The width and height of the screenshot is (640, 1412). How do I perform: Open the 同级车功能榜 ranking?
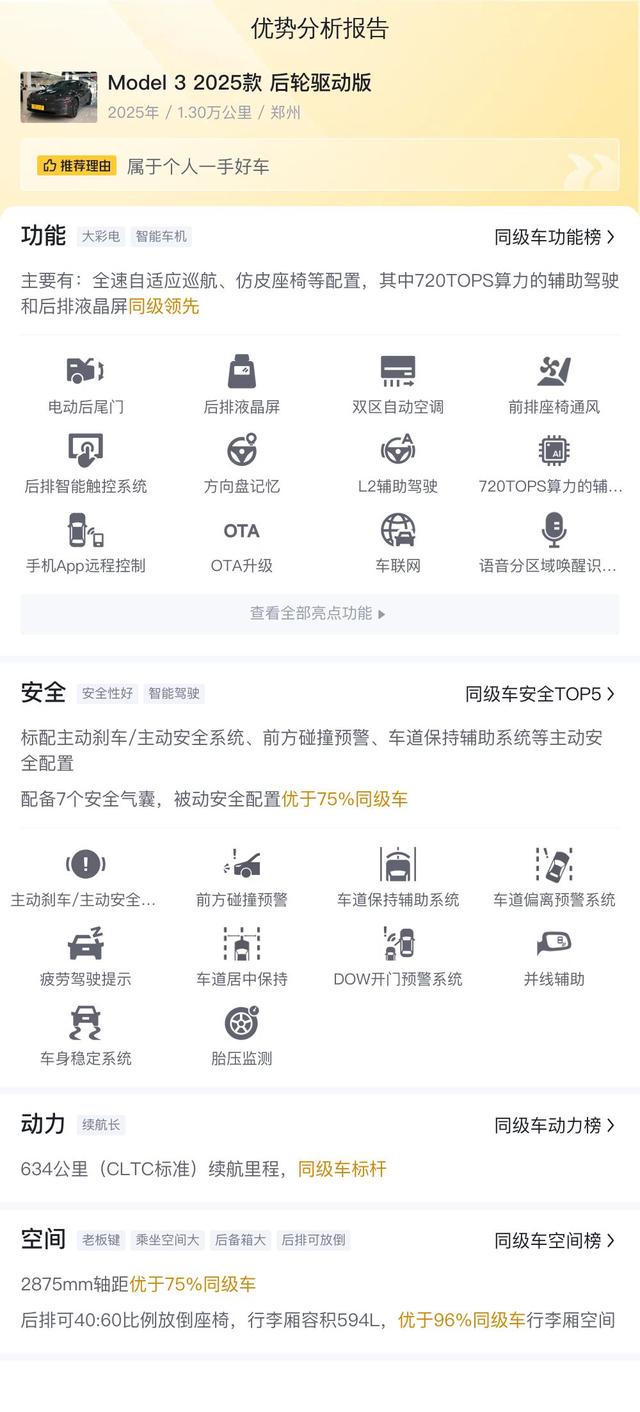pos(555,237)
